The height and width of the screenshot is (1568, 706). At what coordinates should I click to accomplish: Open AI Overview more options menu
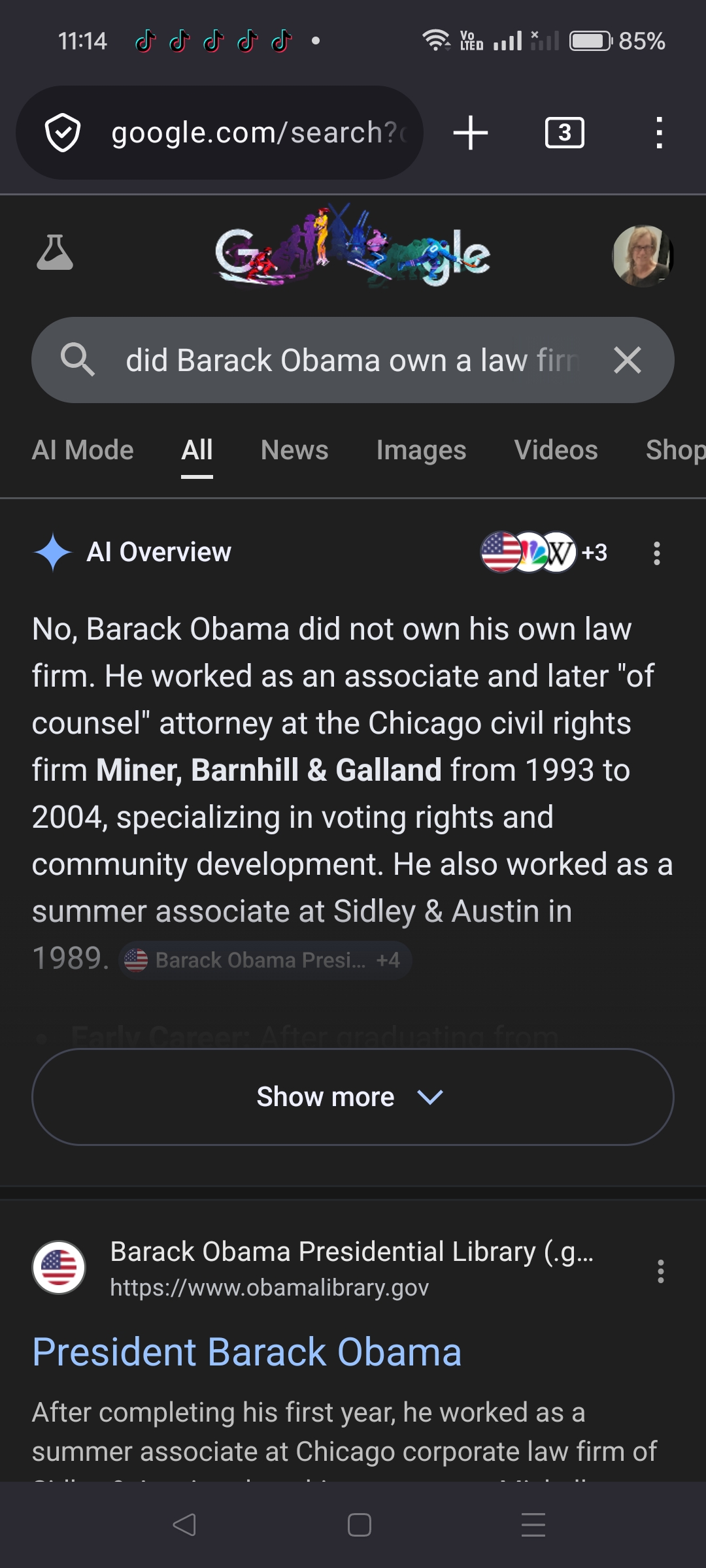(x=657, y=553)
